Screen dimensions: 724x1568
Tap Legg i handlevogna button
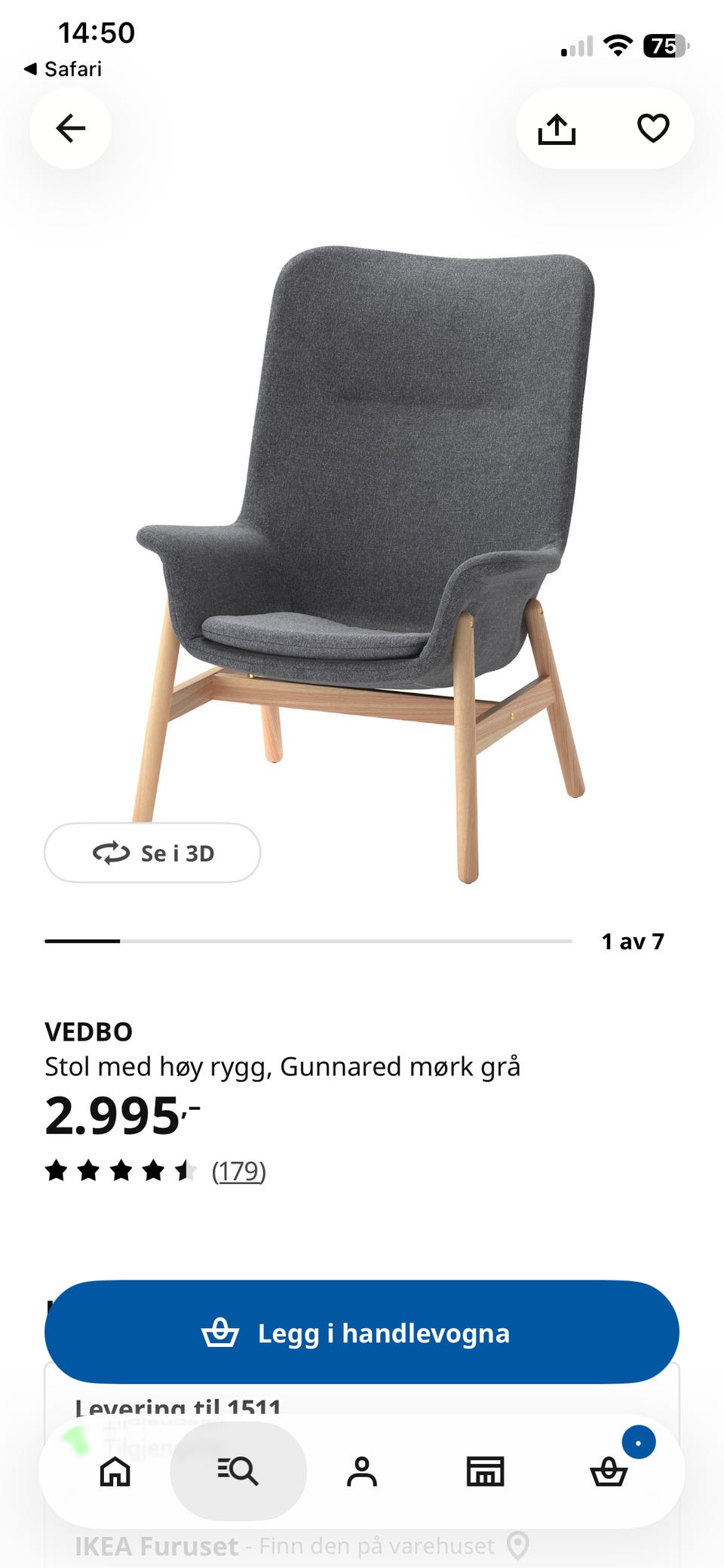[362, 1333]
